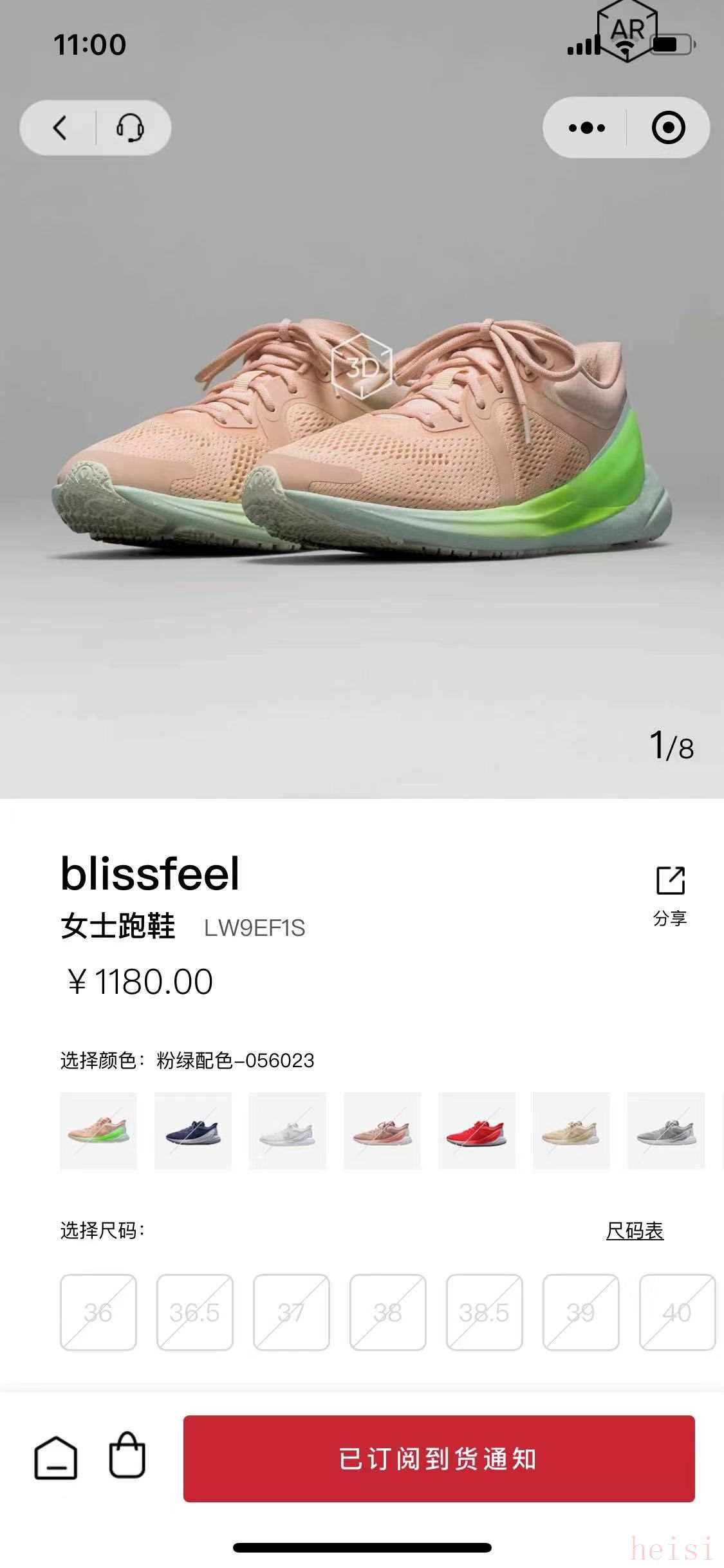Pick the red shoe color
Viewport: 724px width, 1568px height.
(x=477, y=1130)
